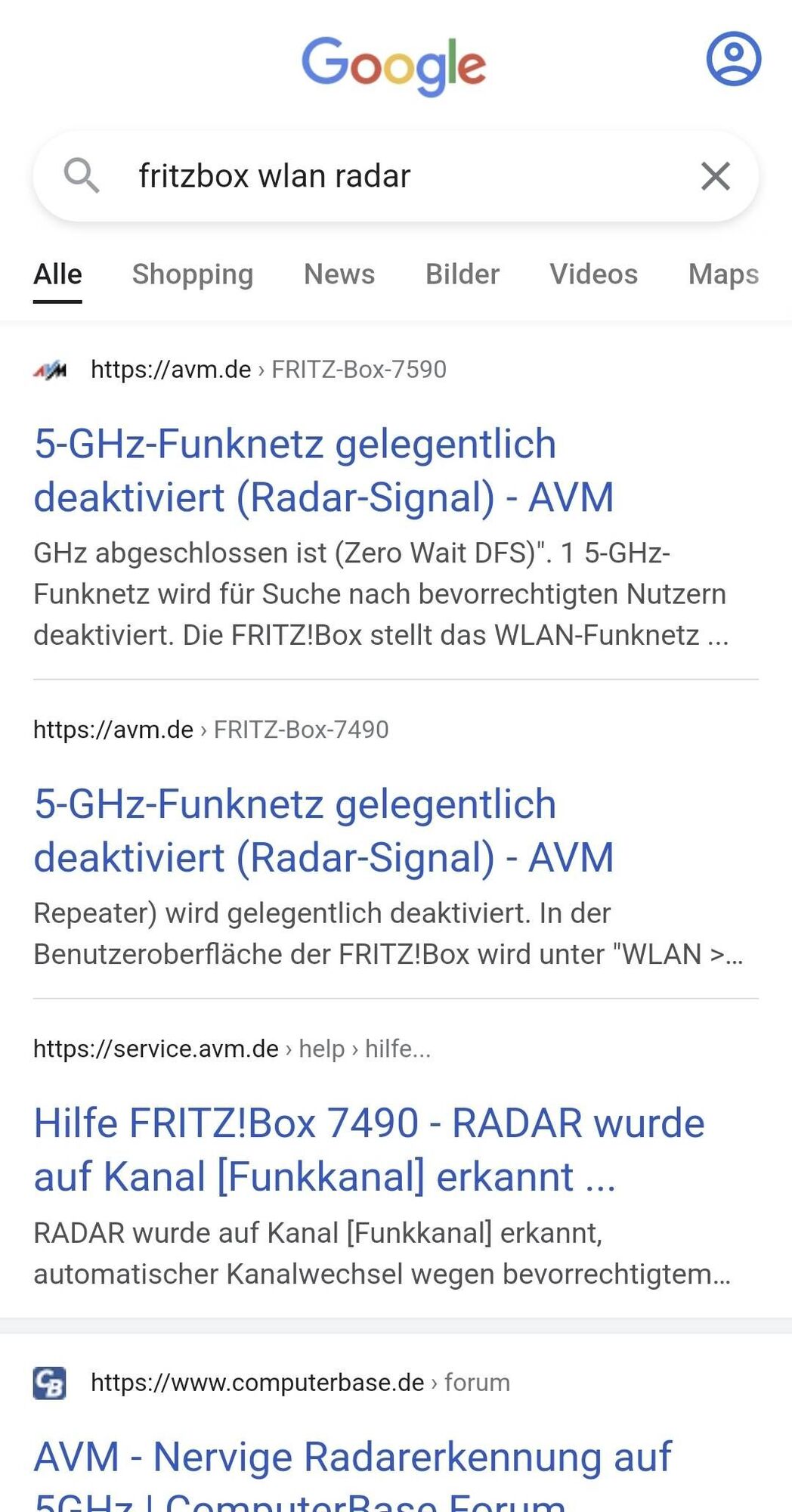This screenshot has height=1512, width=792.
Task: Open the AVM FRITZ-Box-7590 radar signal result
Action: [x=323, y=470]
